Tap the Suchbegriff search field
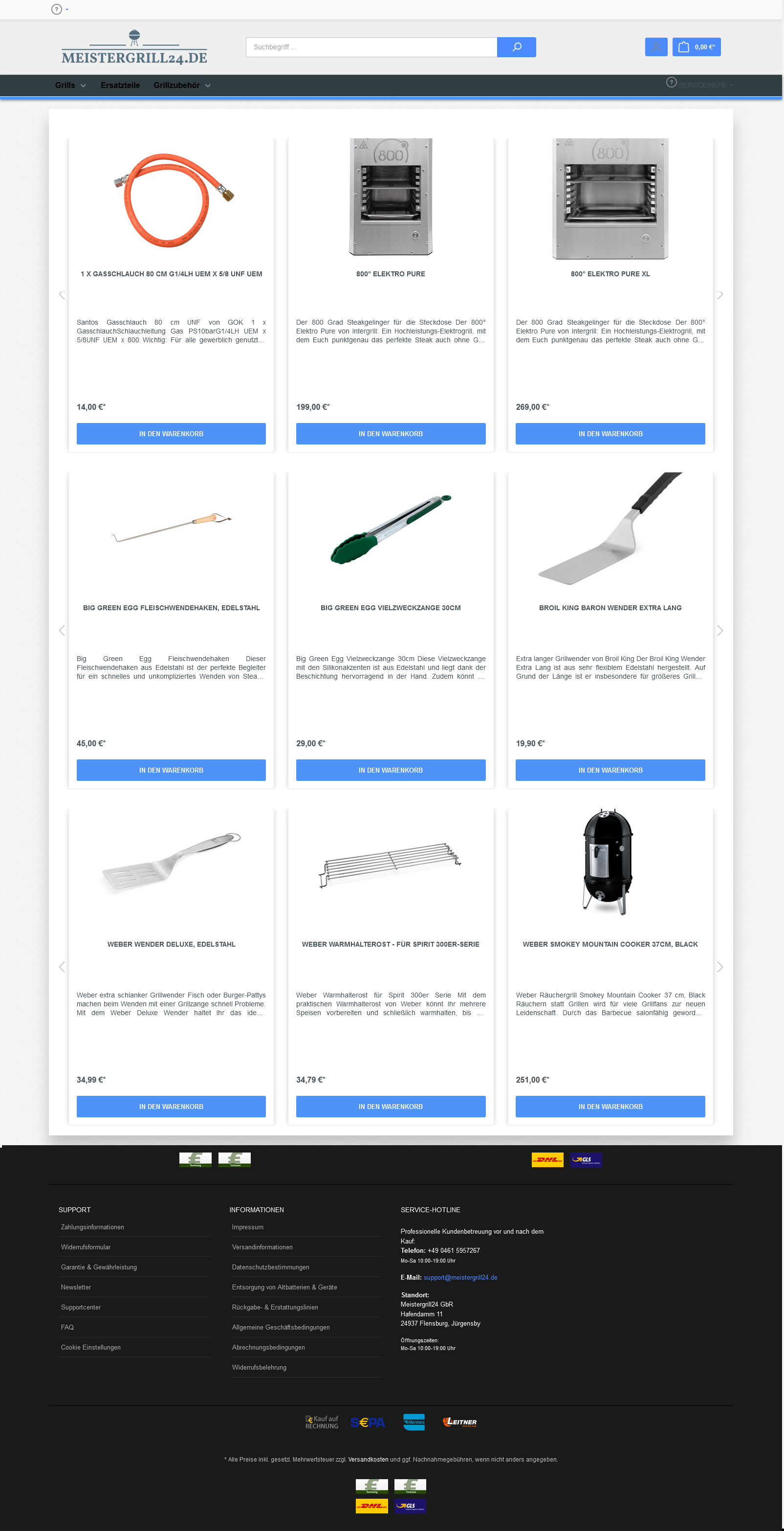 coord(371,47)
